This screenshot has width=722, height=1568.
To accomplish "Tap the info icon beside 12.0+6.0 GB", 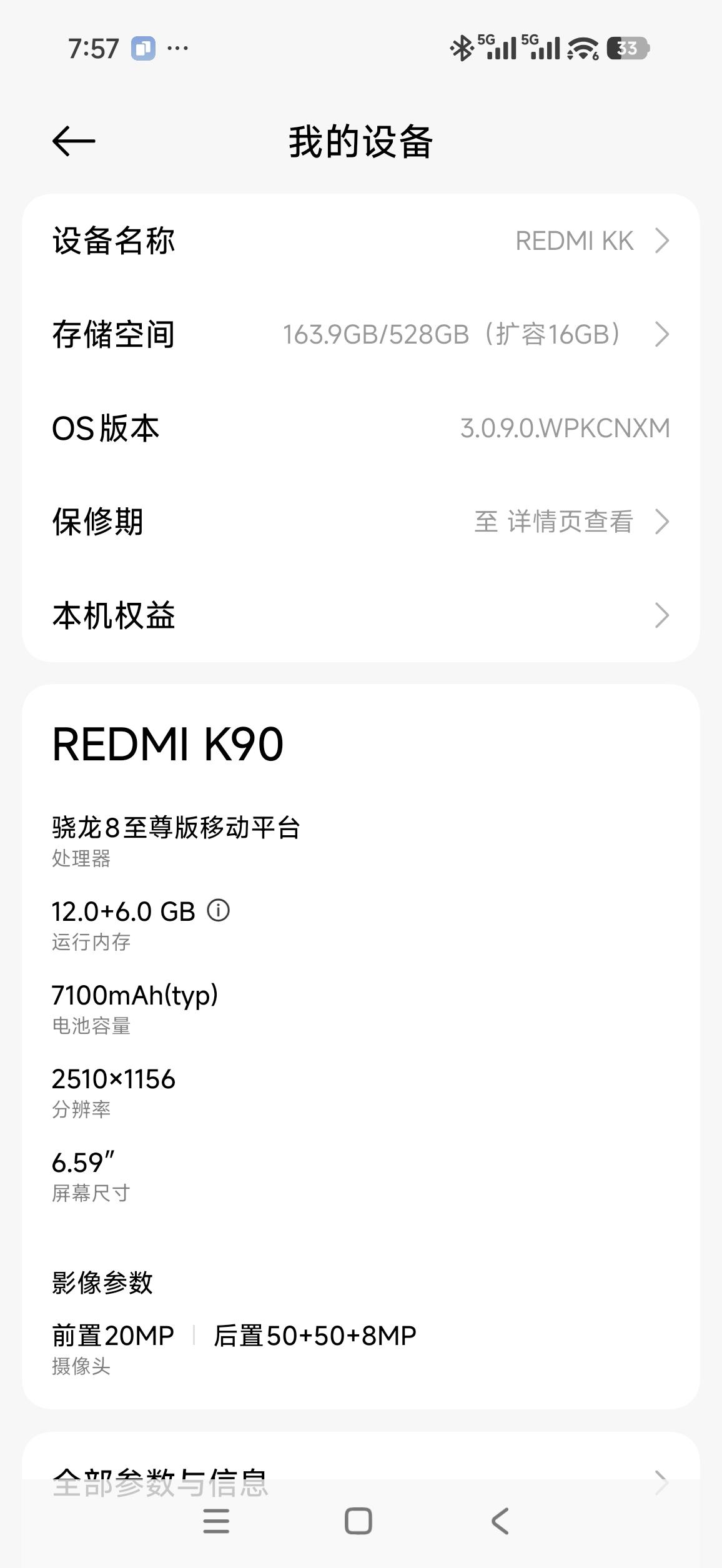I will [218, 911].
